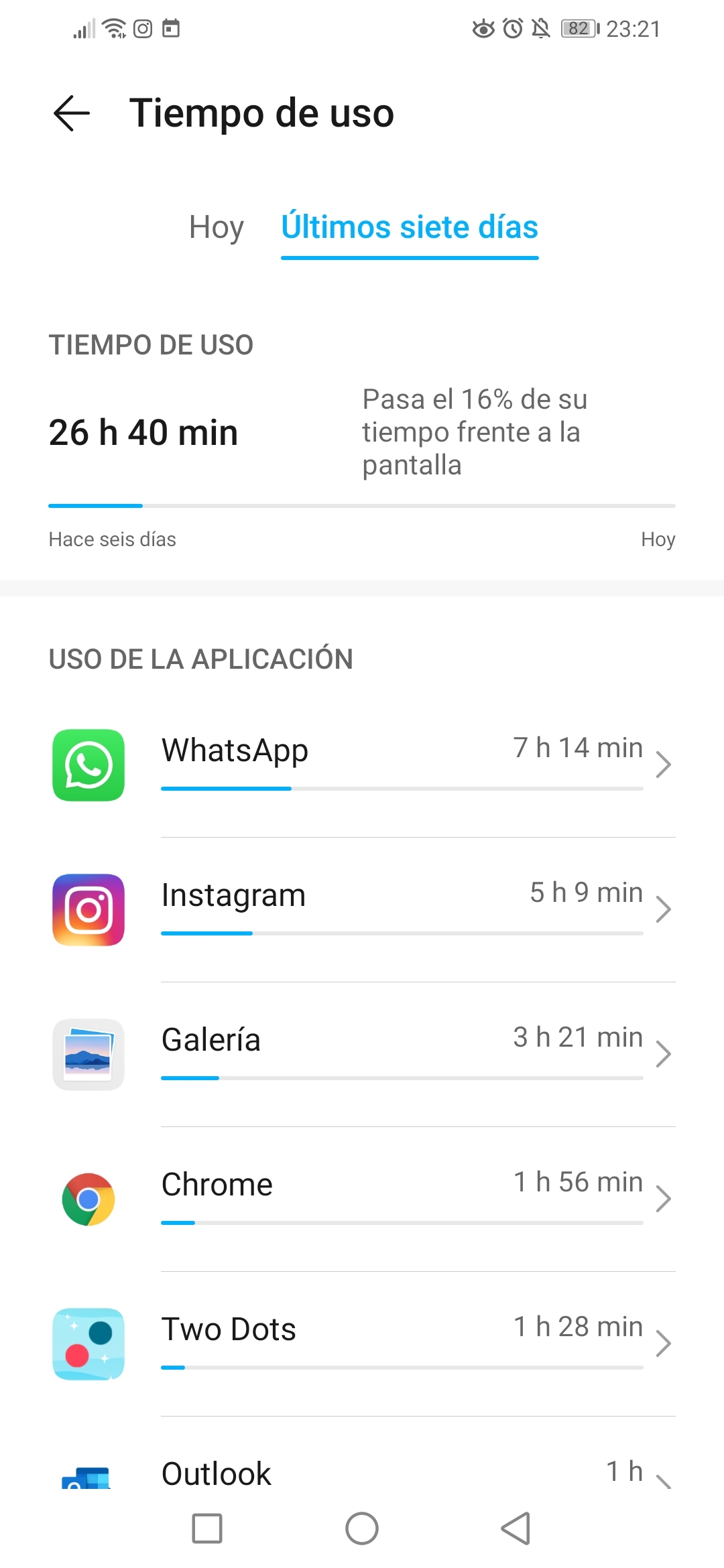This screenshot has width=724, height=1568.
Task: Go back from Tiempo de uso
Action: tap(72, 113)
